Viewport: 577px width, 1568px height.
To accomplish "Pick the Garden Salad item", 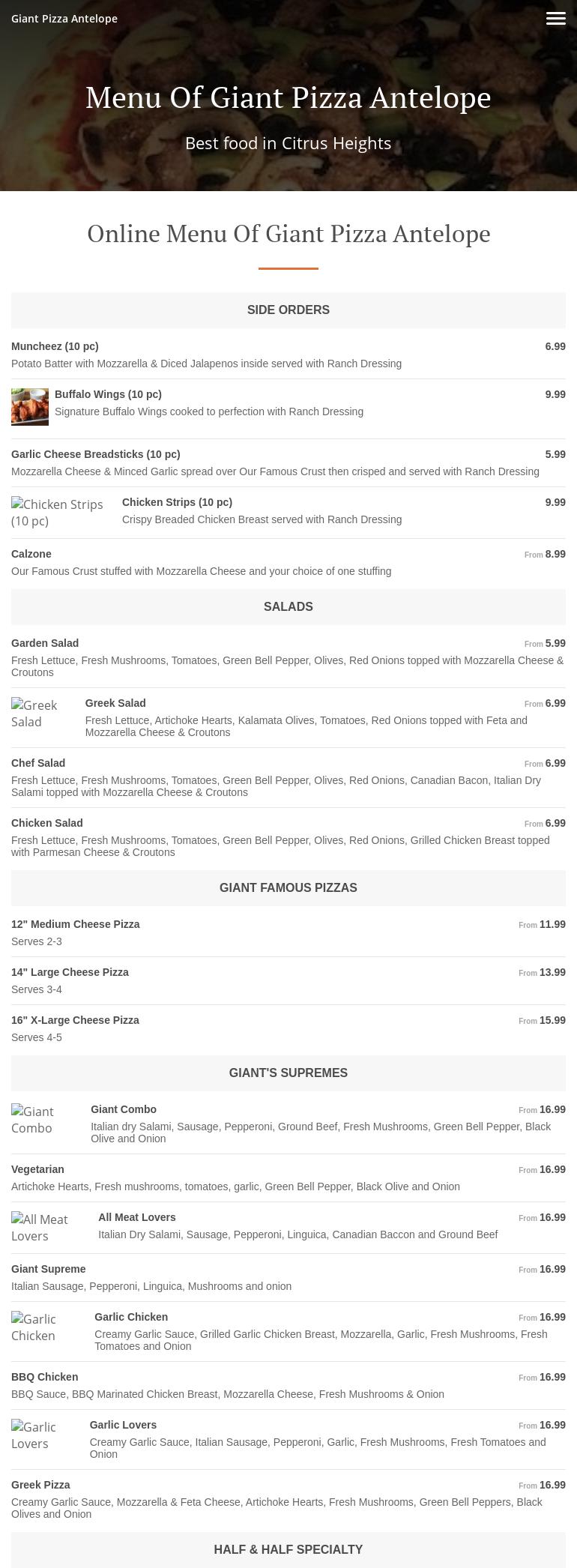I will (45, 643).
